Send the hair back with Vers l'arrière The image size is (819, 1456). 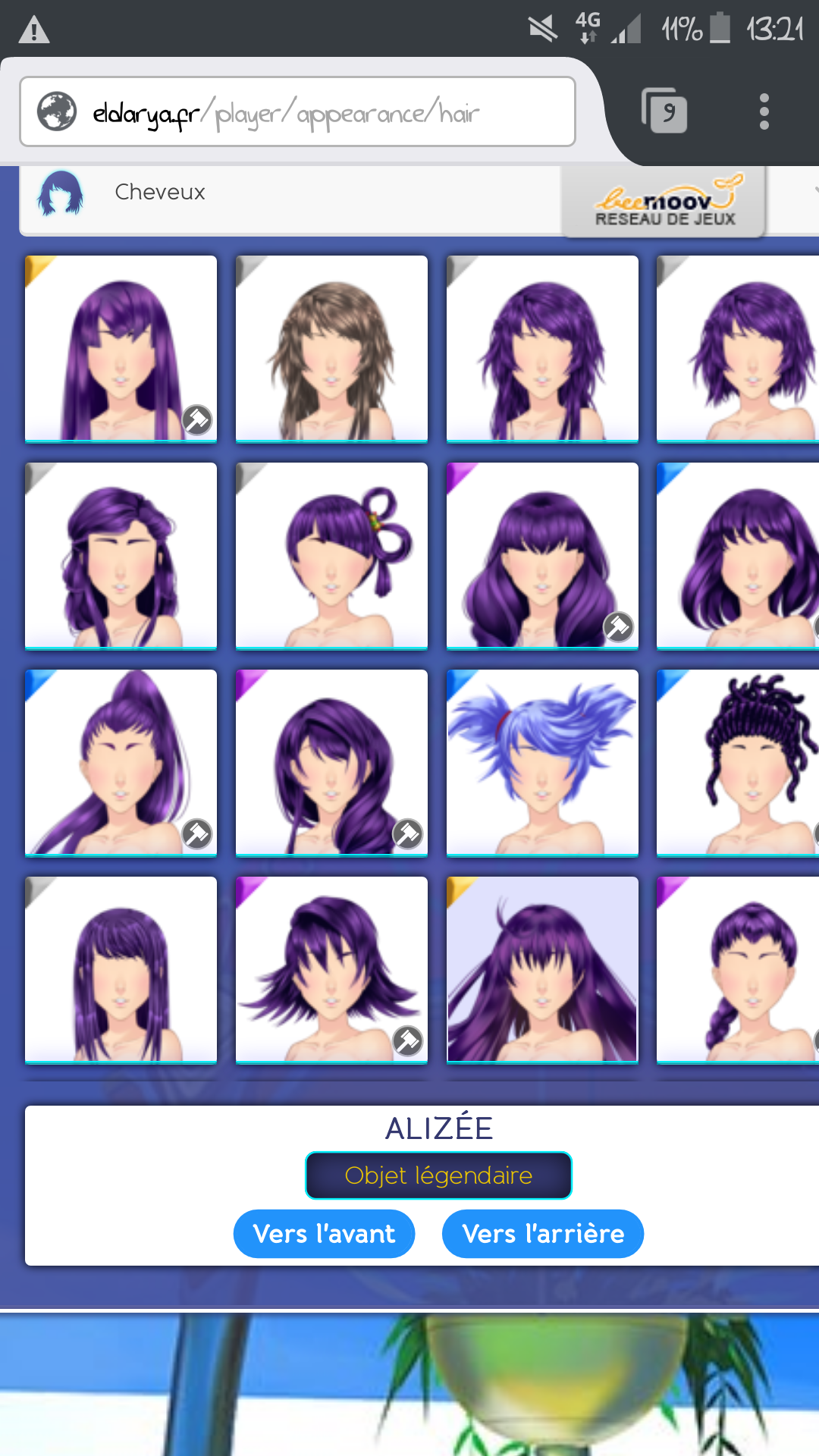click(x=543, y=1234)
